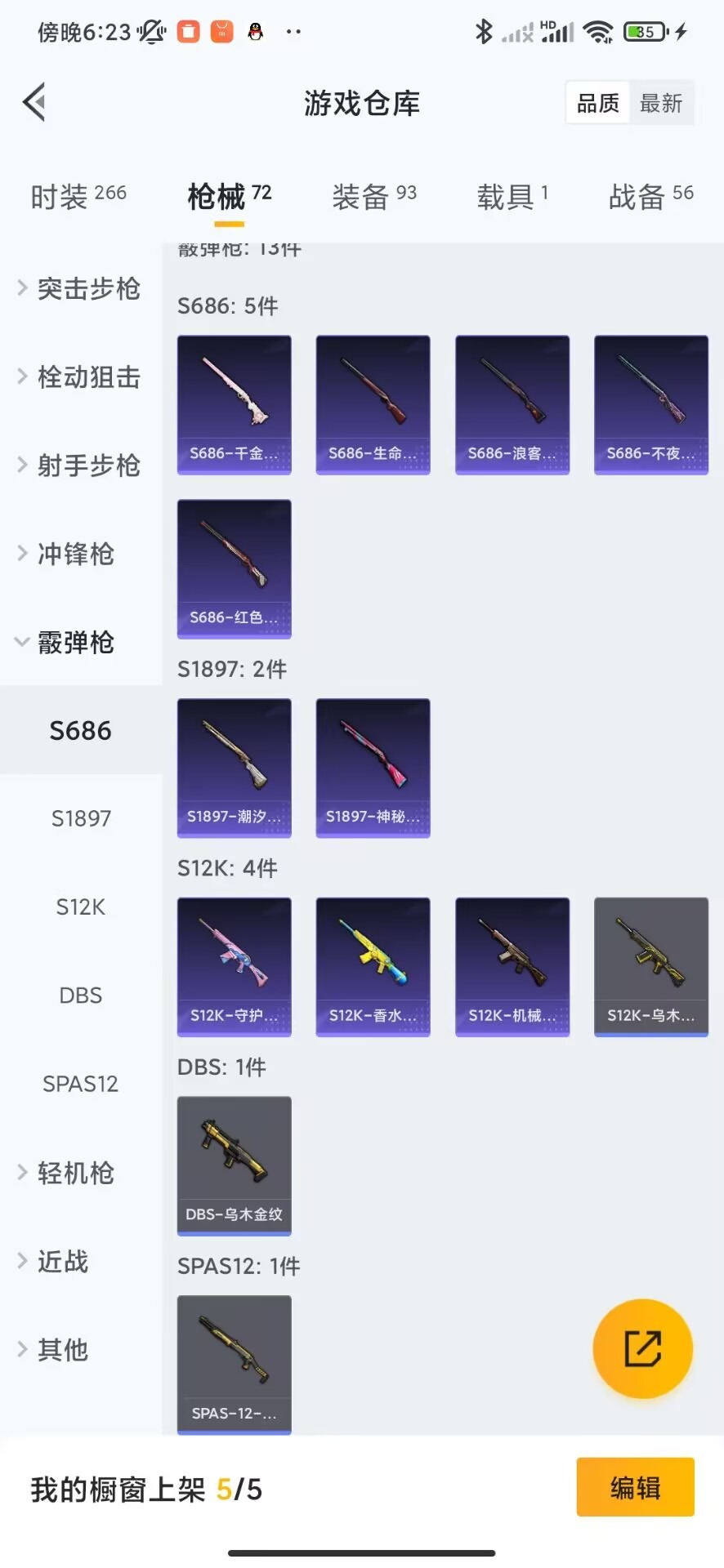Select DBS in the sidebar
This screenshot has height=1568, width=724.
point(81,996)
